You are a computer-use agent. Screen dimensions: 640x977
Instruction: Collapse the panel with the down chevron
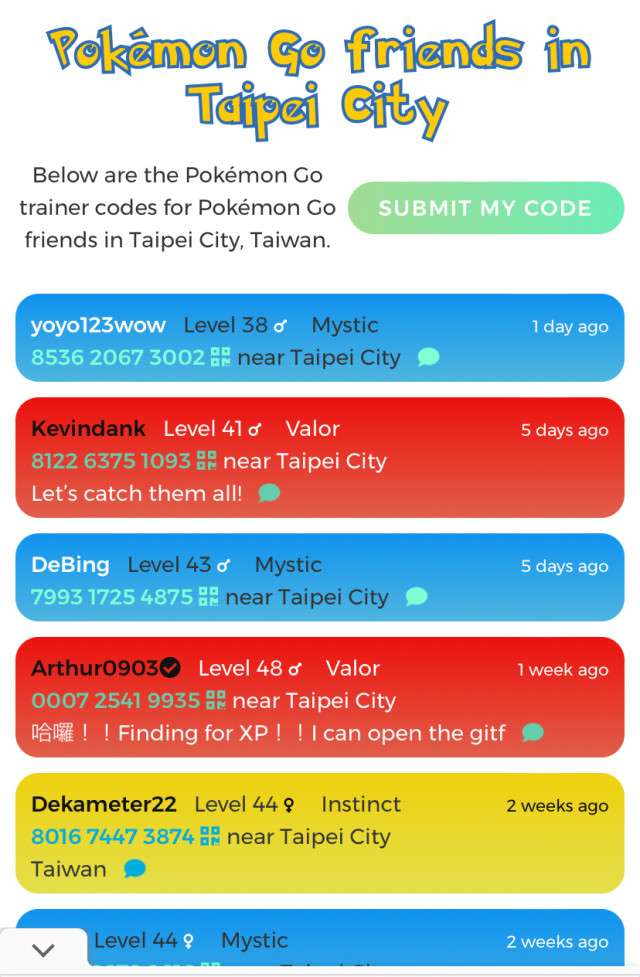pos(43,950)
